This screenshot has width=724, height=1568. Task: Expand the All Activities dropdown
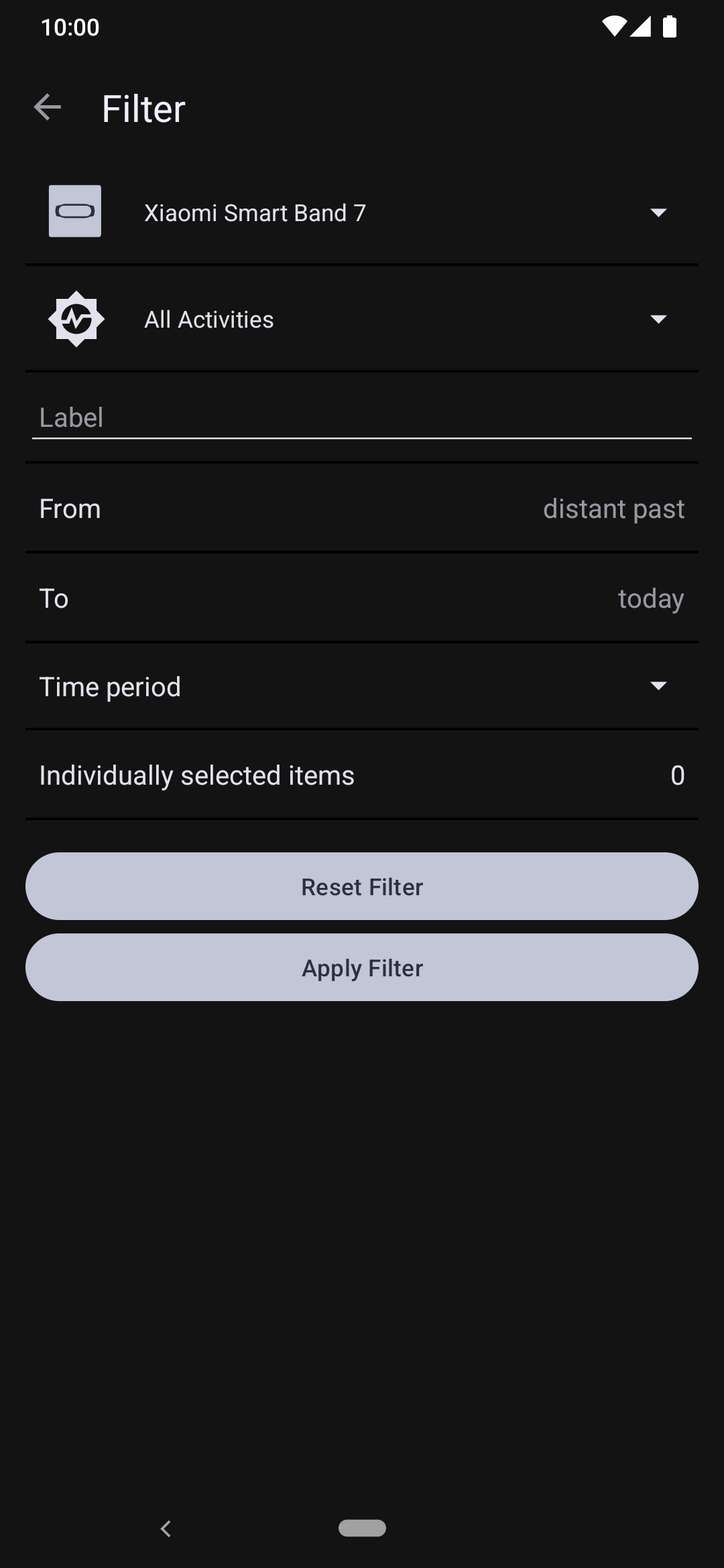coord(362,319)
